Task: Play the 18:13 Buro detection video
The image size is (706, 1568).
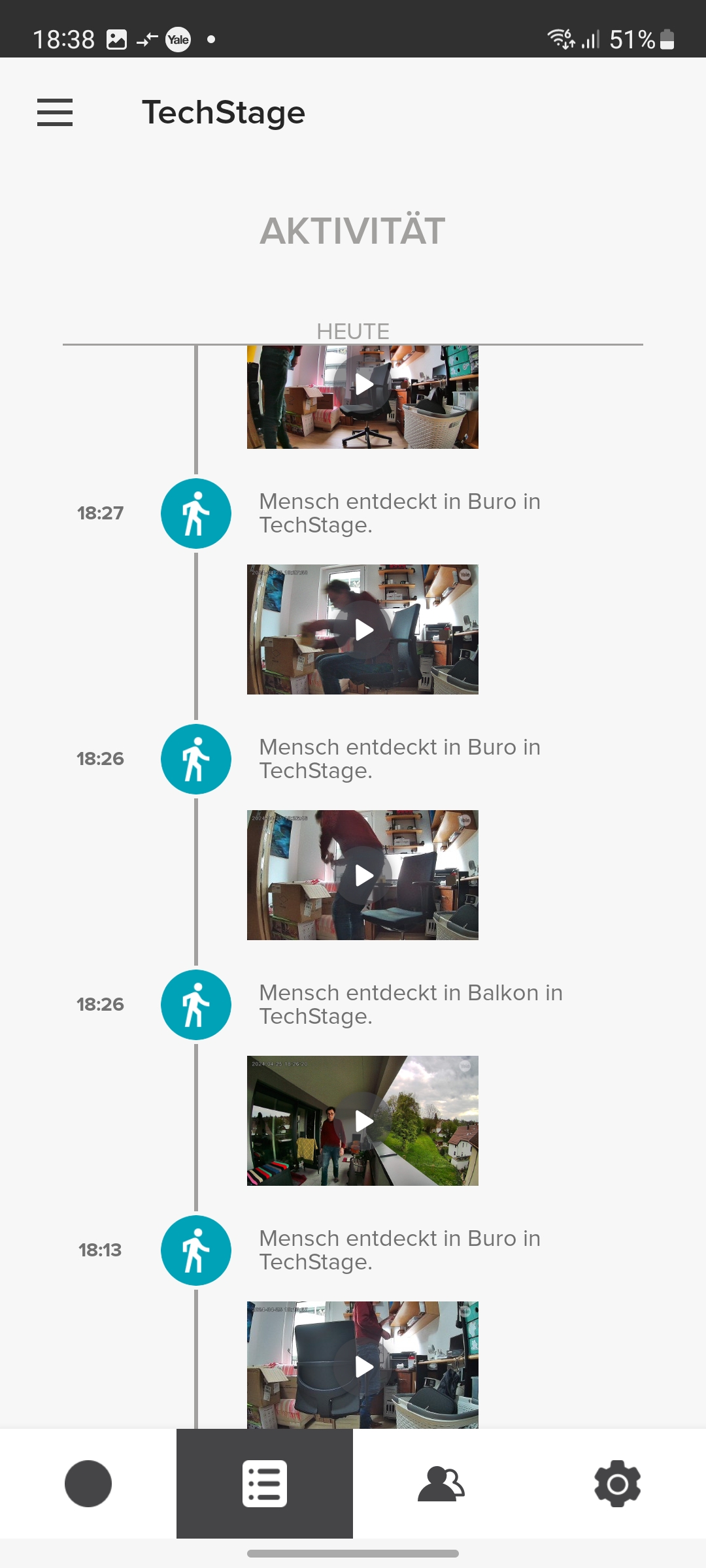Action: click(x=363, y=1365)
